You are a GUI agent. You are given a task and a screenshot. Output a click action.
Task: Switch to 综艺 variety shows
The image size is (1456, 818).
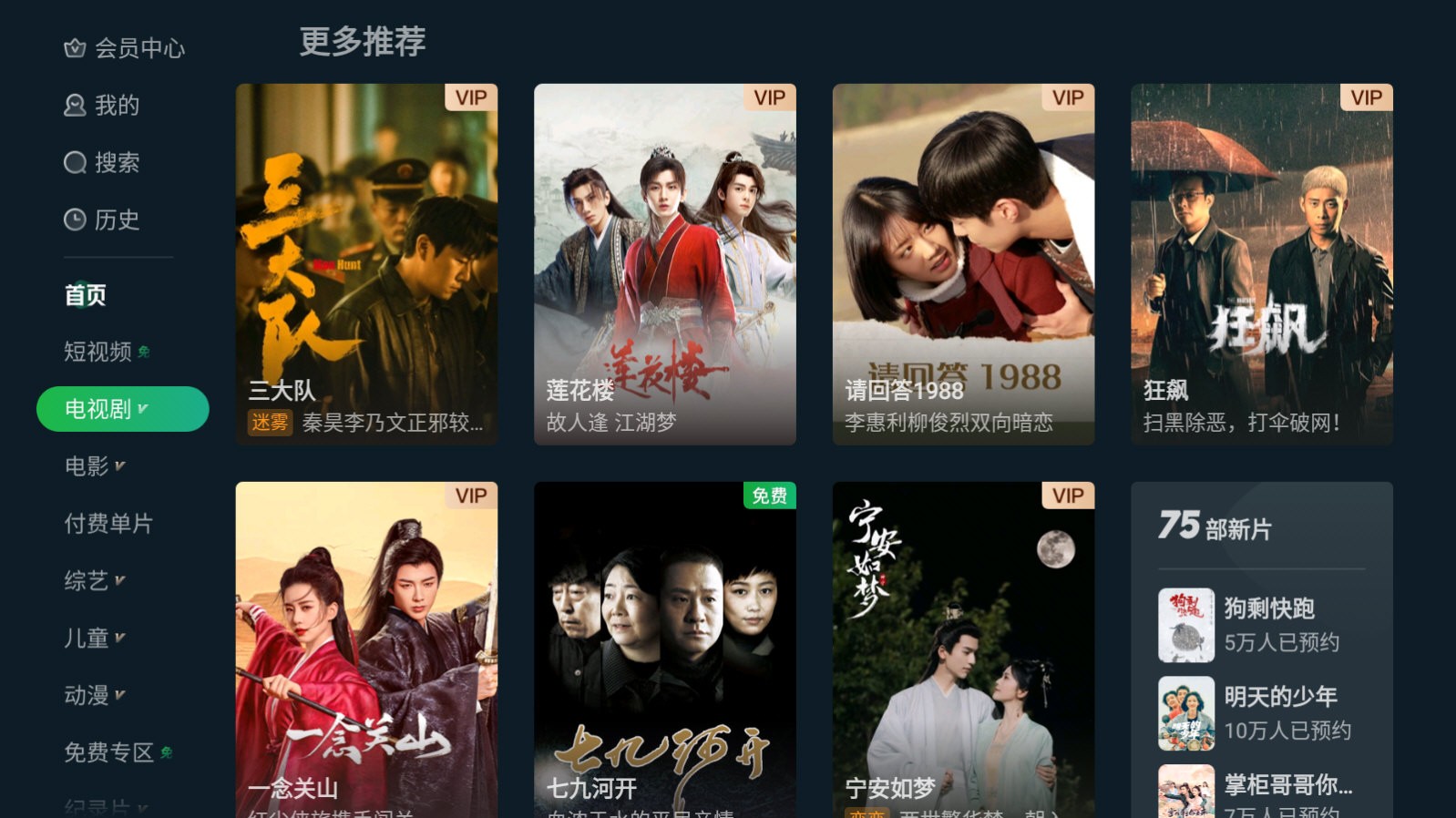pyautogui.click(x=87, y=580)
